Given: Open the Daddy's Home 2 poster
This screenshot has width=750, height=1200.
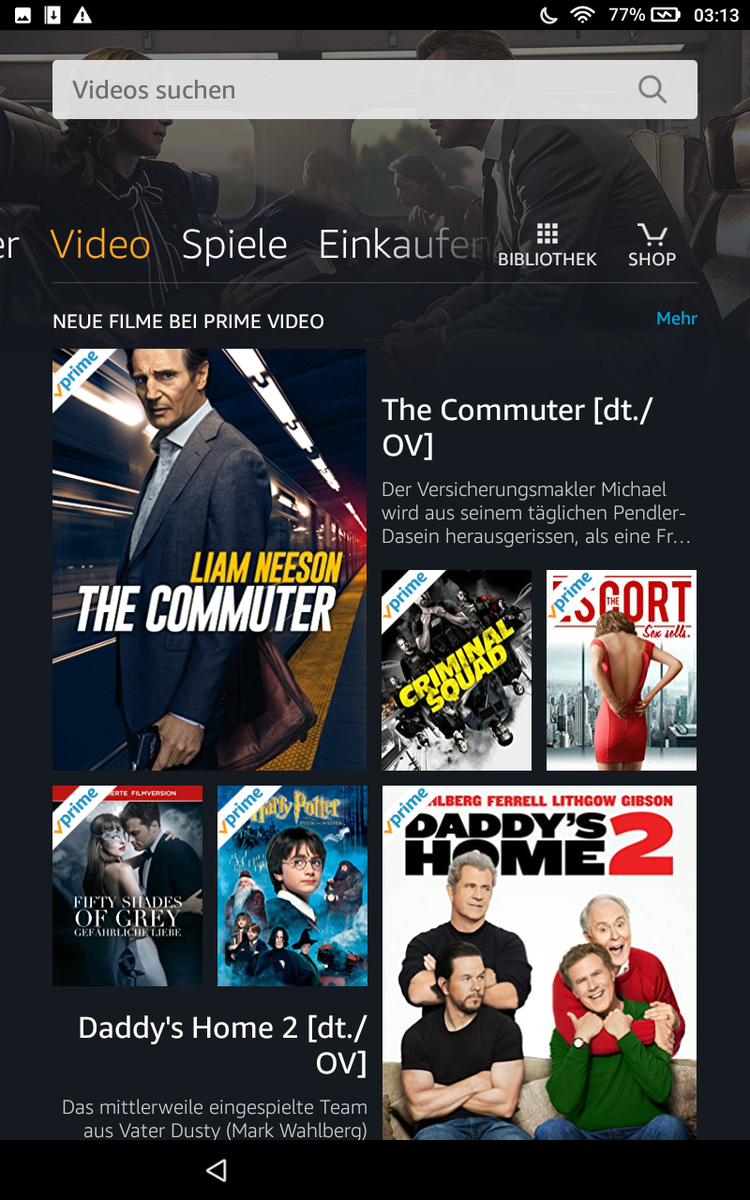Looking at the screenshot, I should click(x=539, y=962).
